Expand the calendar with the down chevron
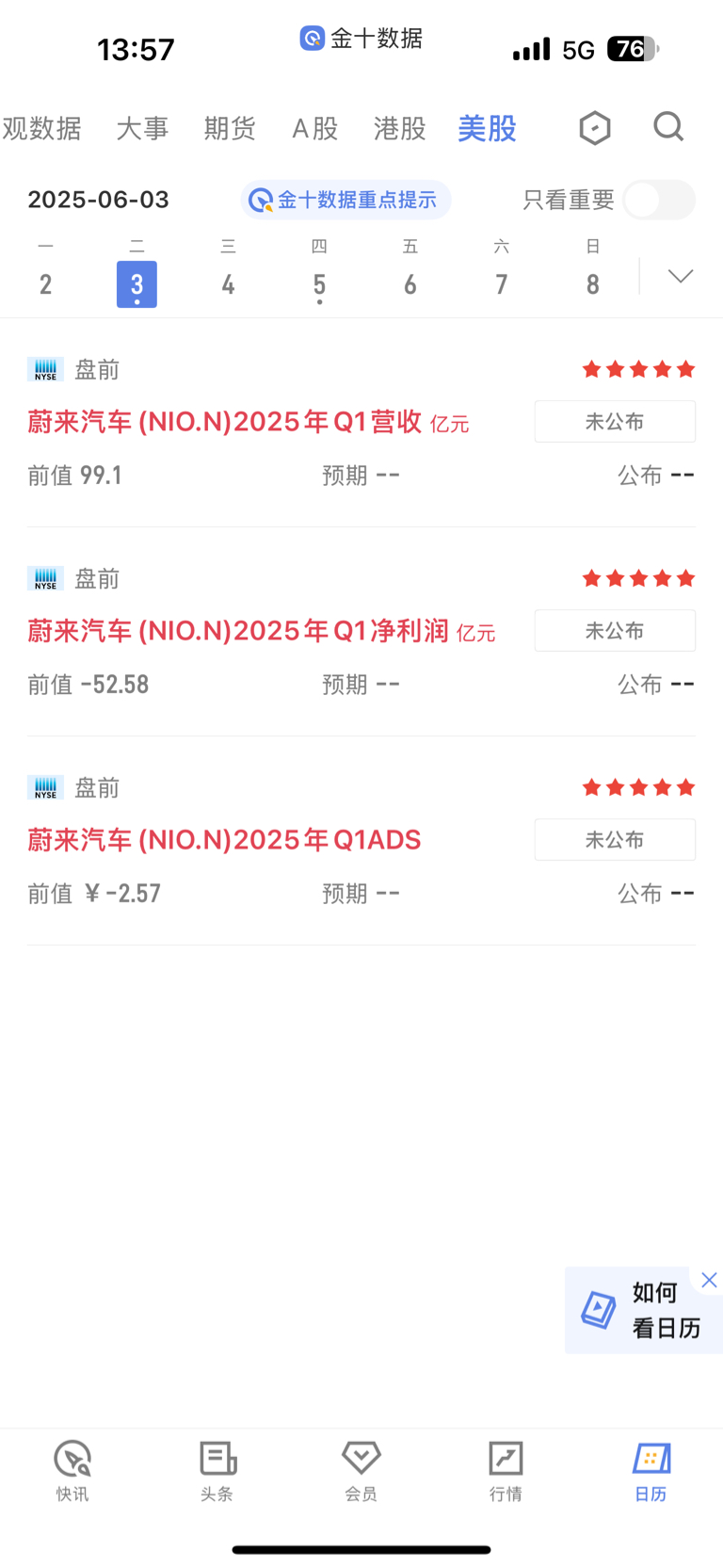This screenshot has height=1568, width=723. pos(681,276)
